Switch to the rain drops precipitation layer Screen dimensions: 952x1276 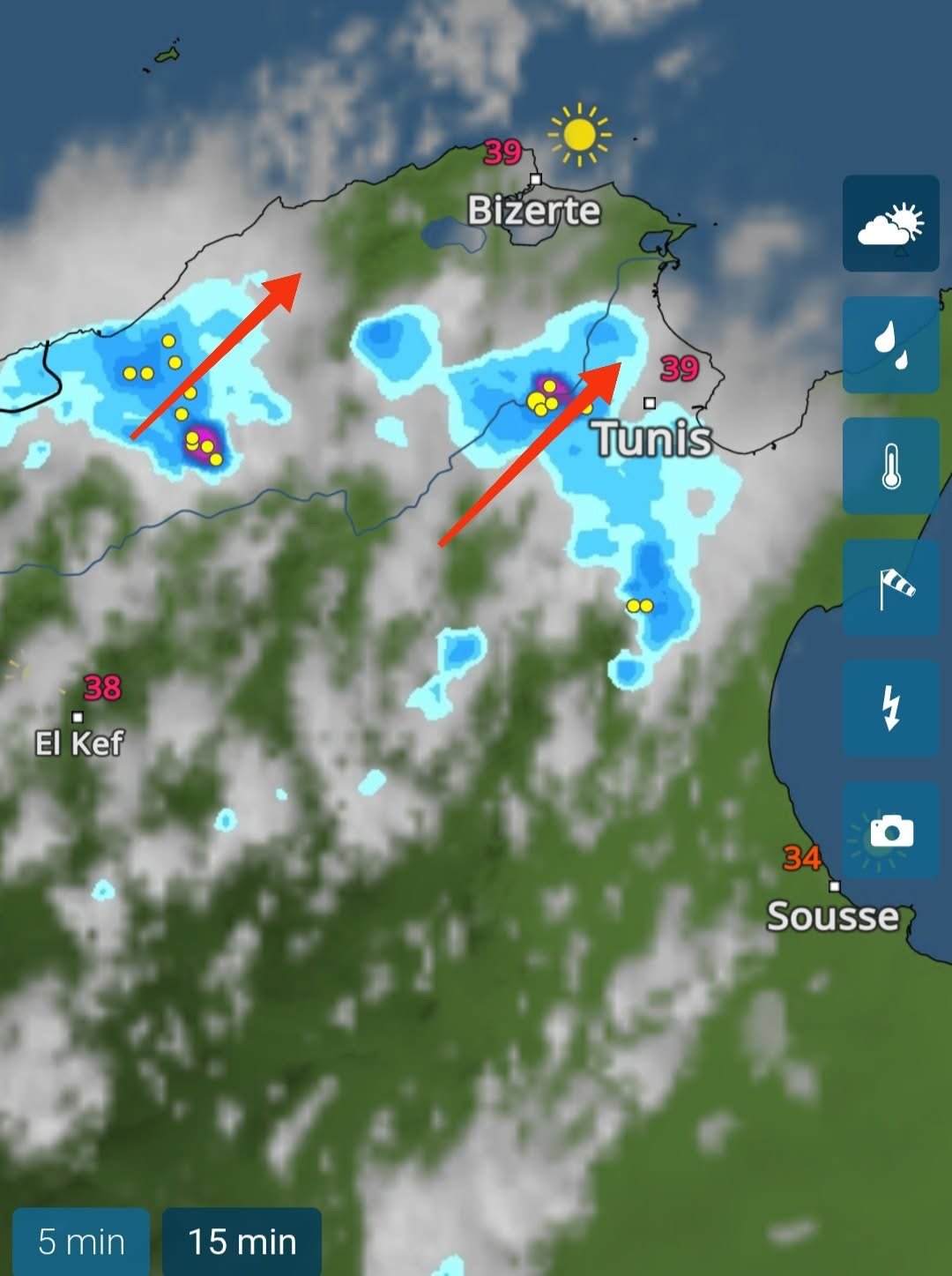(890, 345)
